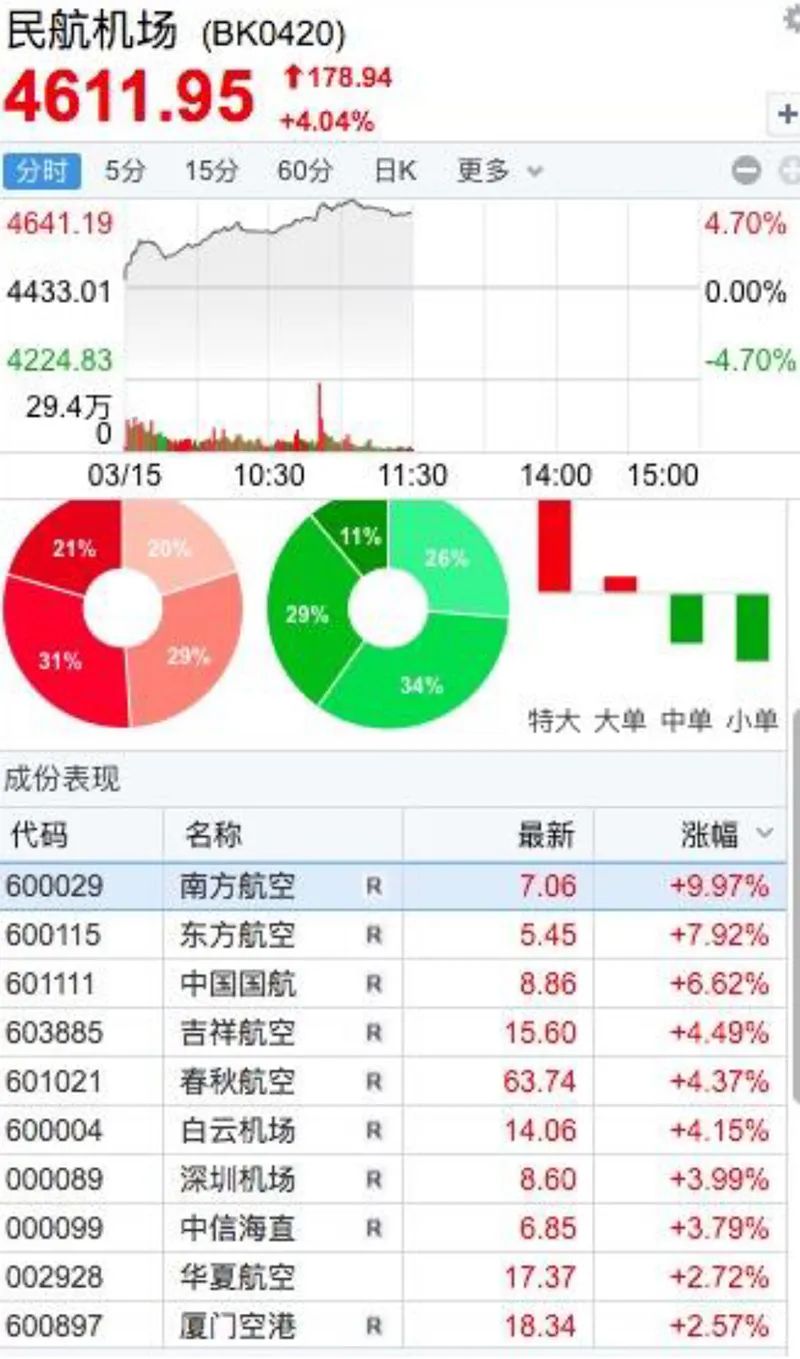This screenshot has height=1359, width=800.
Task: Switch to the 15分 chart tab
Action: pos(210,171)
